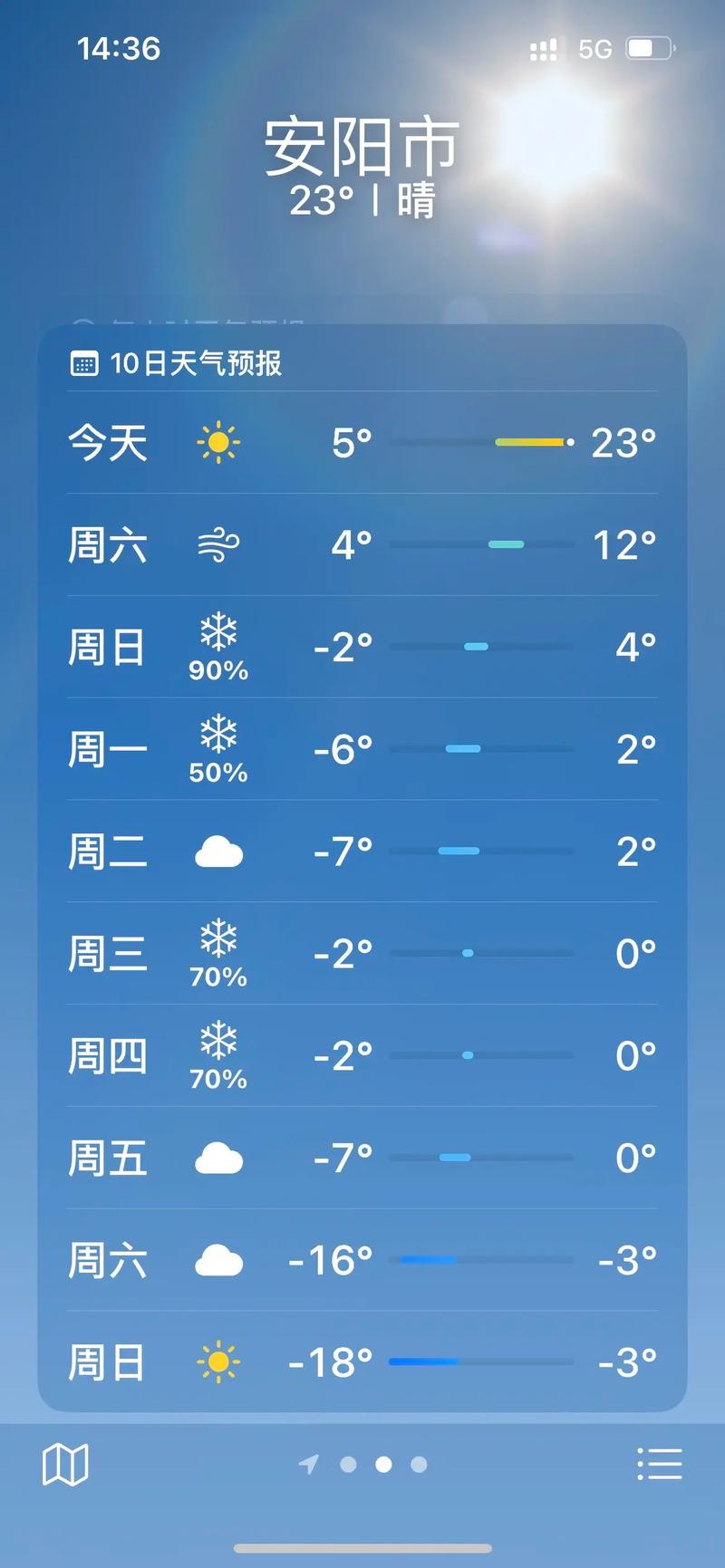
Task: Tap the calendar icon beside 10日天气预报
Action: click(85, 364)
